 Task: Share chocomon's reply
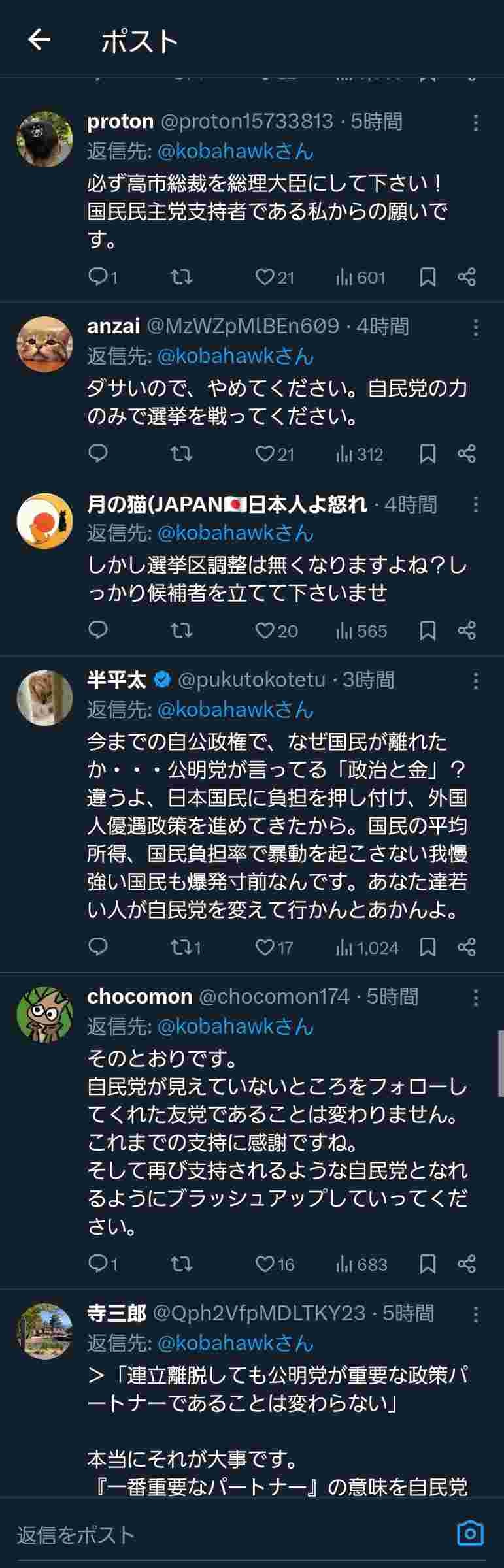coord(467,1264)
